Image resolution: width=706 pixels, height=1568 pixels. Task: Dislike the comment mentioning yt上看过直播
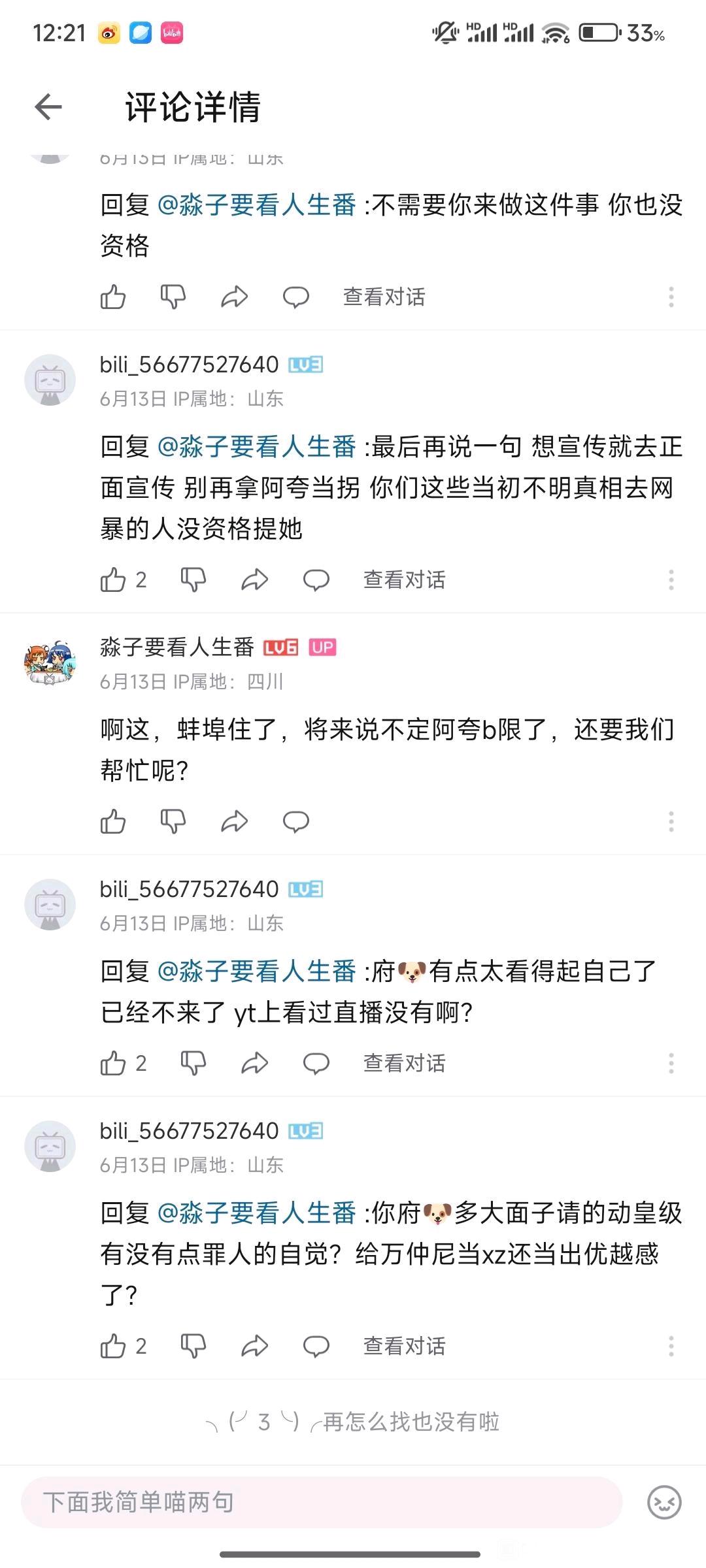point(193,1064)
